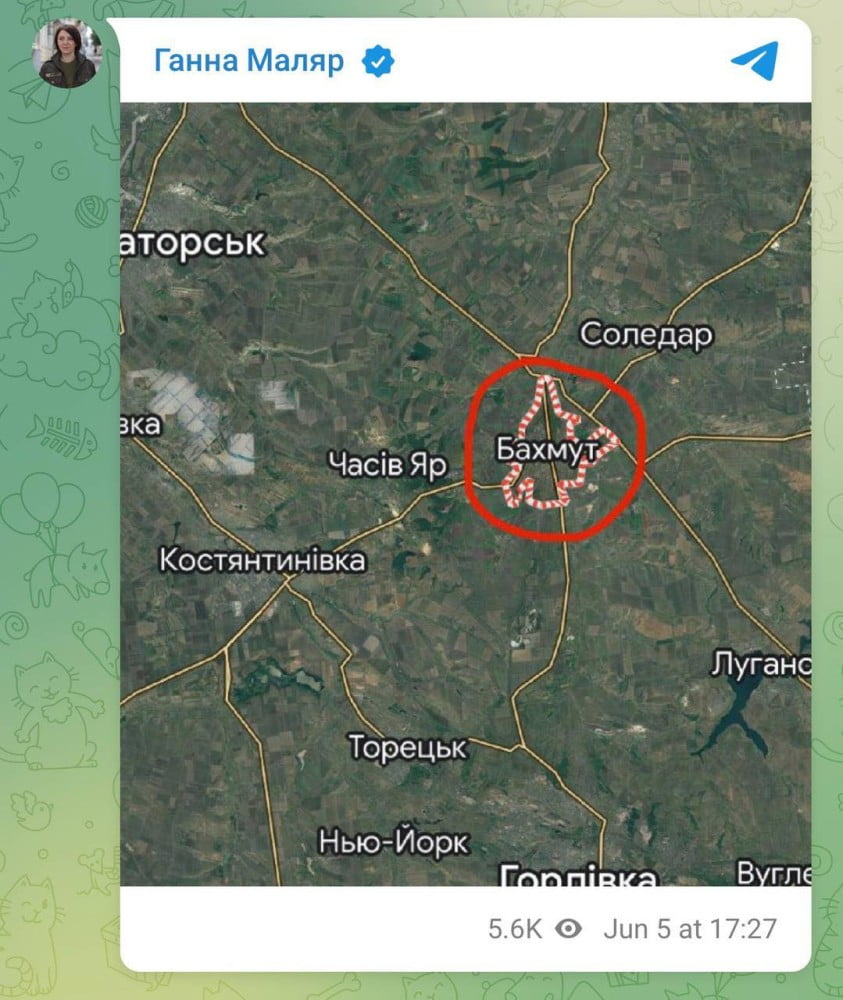Tap the Telegram paper plane icon
The image size is (843, 1000).
(753, 62)
